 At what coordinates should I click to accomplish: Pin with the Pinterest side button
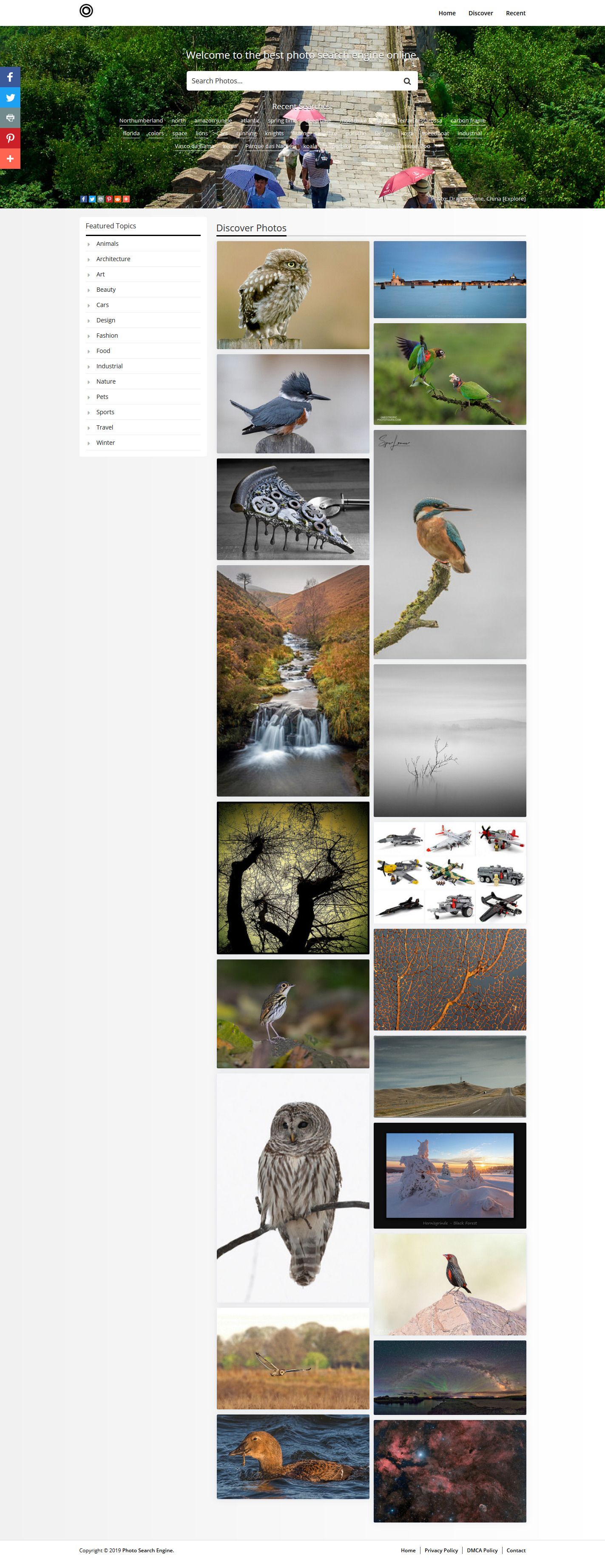[10, 138]
